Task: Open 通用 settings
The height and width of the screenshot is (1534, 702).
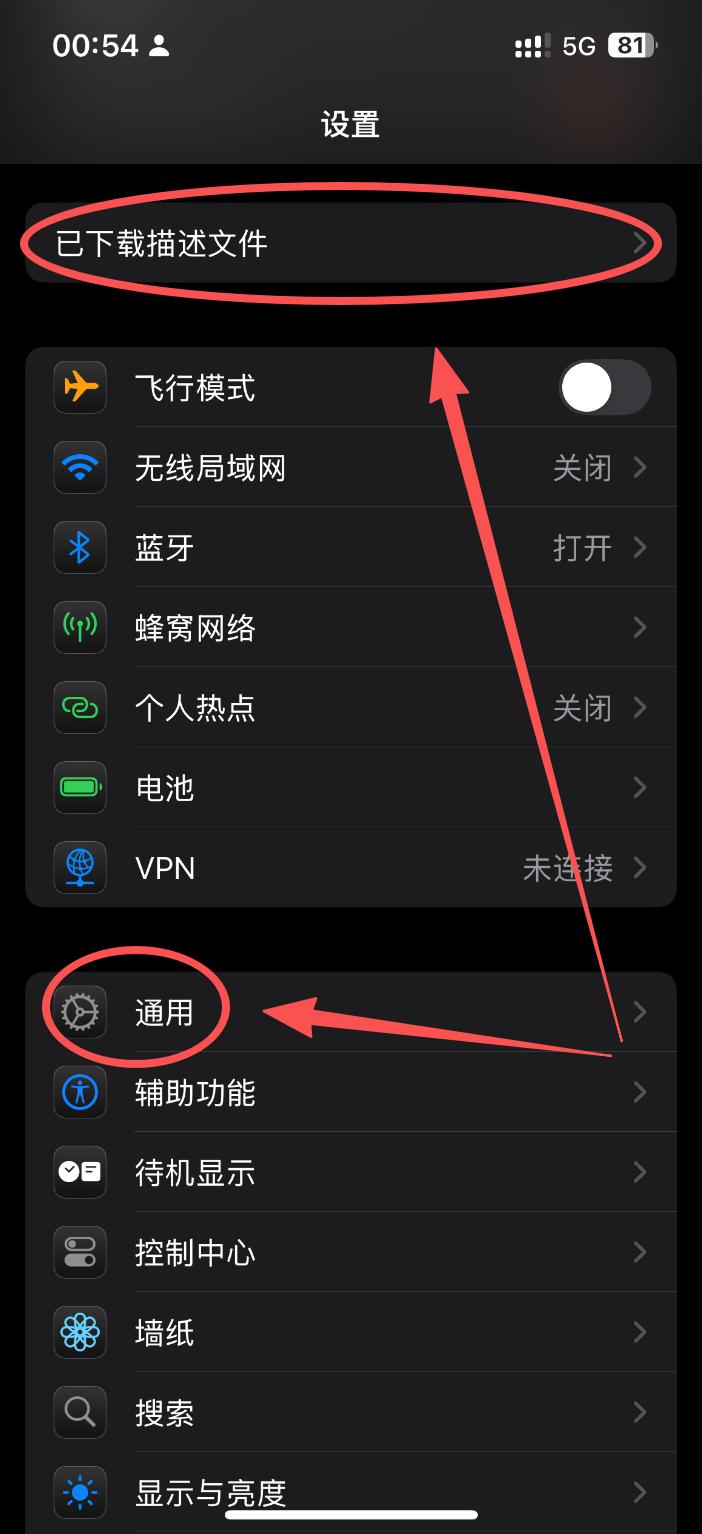Action: 350,1012
